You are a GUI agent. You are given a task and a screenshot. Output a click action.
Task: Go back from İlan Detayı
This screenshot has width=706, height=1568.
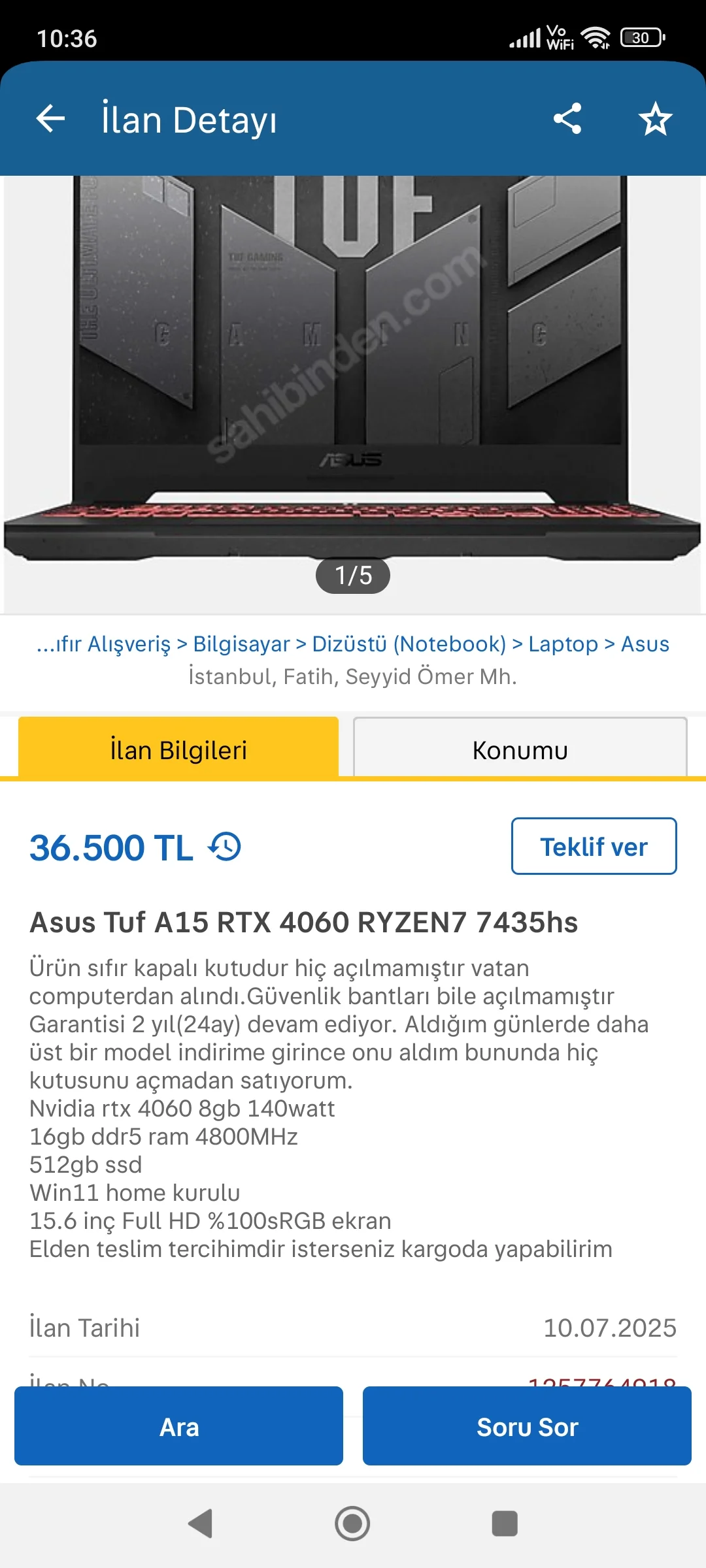pyautogui.click(x=50, y=119)
